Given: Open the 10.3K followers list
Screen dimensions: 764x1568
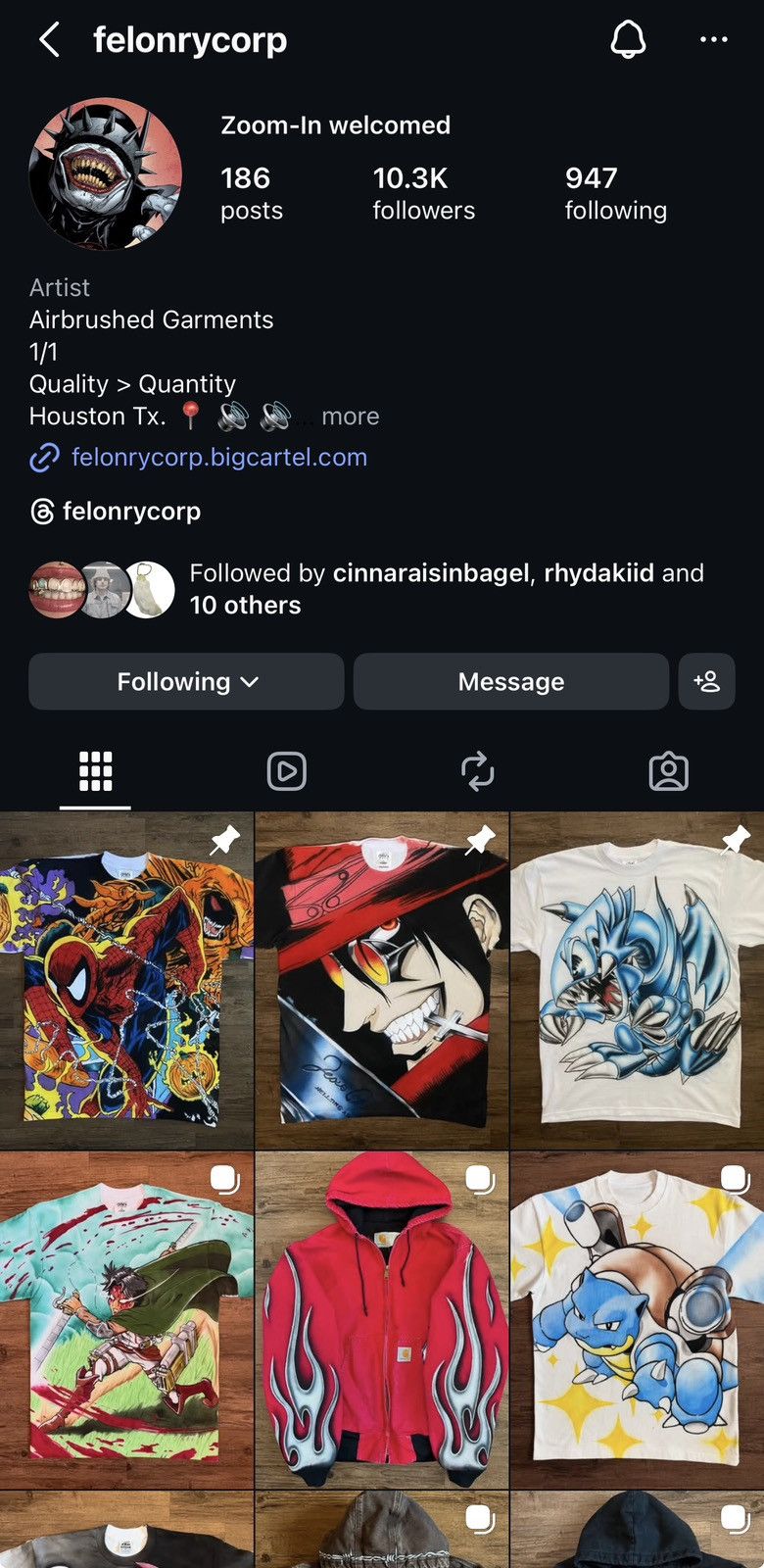Looking at the screenshot, I should click(x=423, y=193).
